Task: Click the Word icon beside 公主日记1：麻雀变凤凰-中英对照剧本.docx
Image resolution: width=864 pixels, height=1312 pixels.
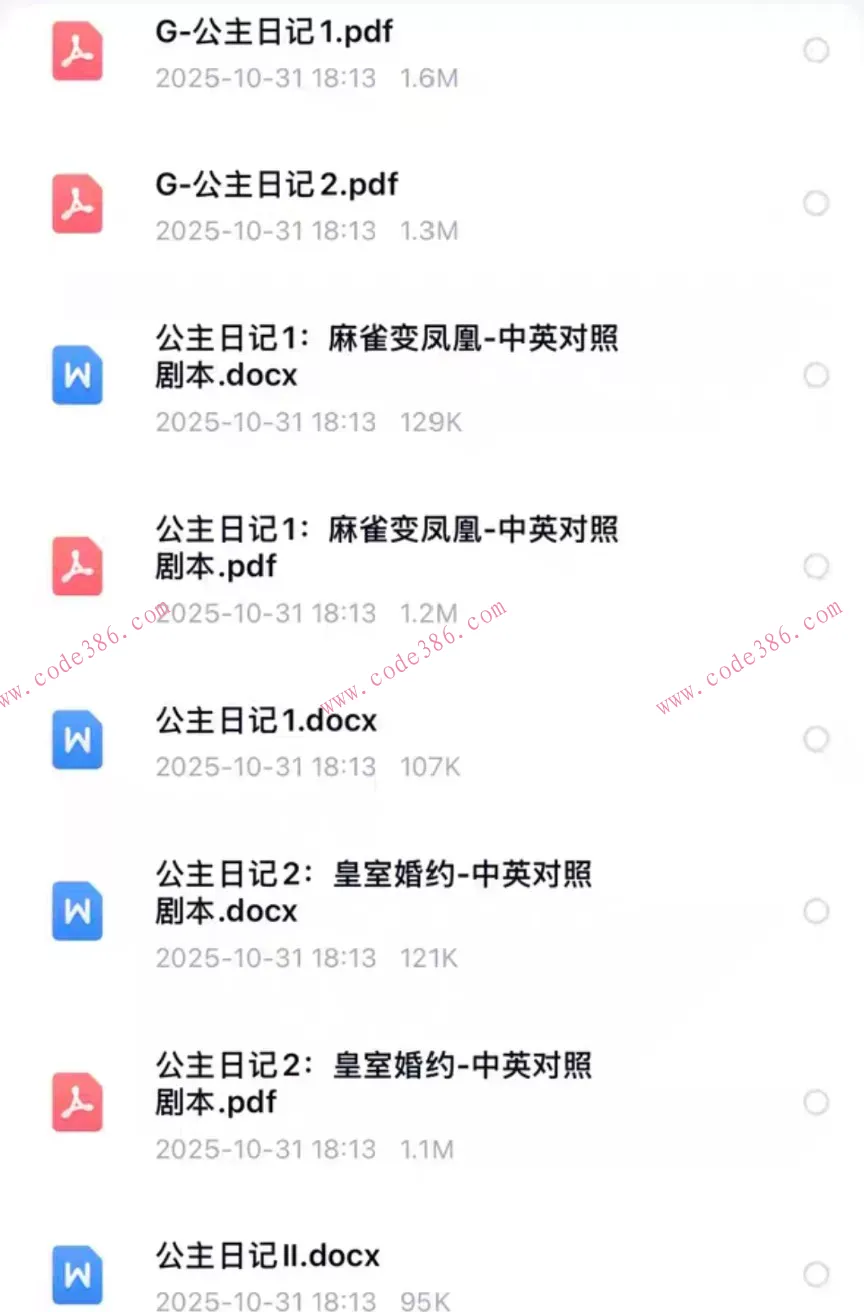Action: [x=77, y=375]
